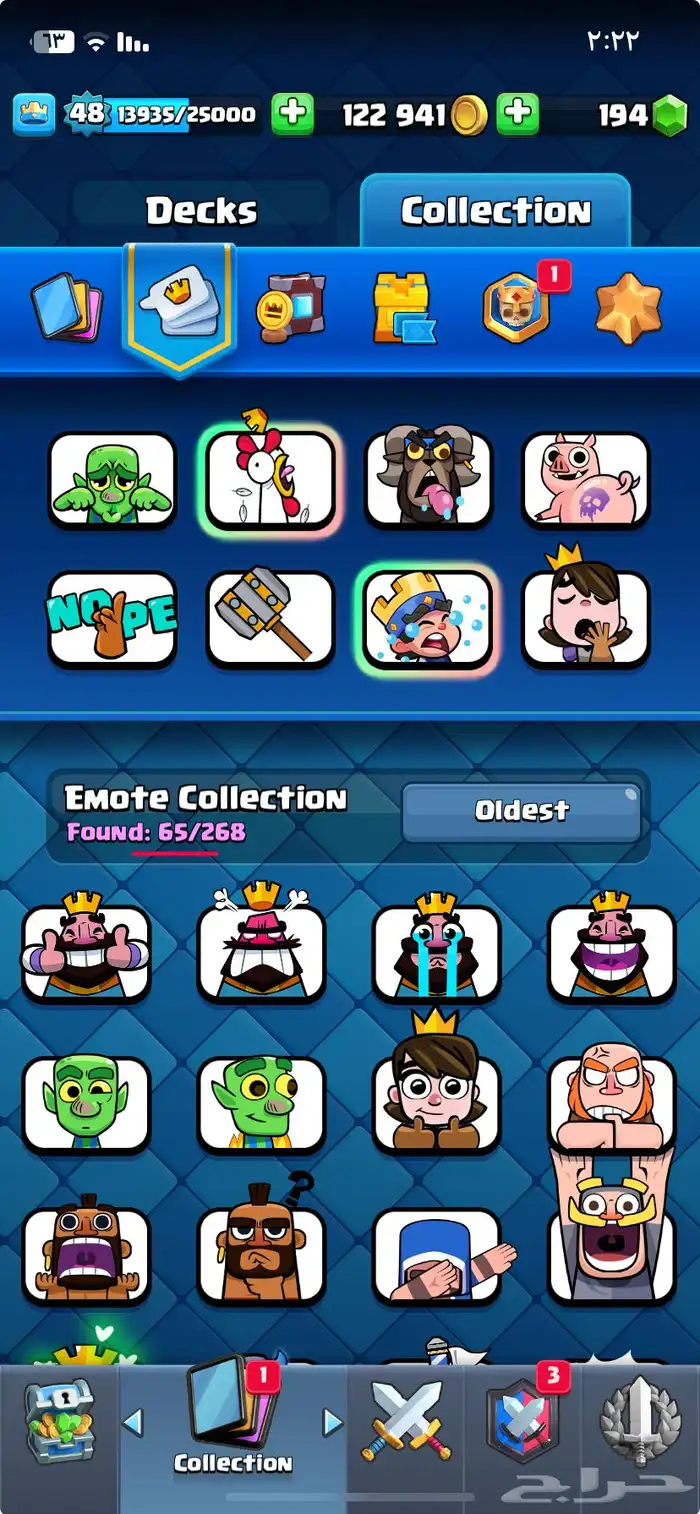Go to the Battle tab with crossed swords
This screenshot has width=700, height=1514.
406,1422
